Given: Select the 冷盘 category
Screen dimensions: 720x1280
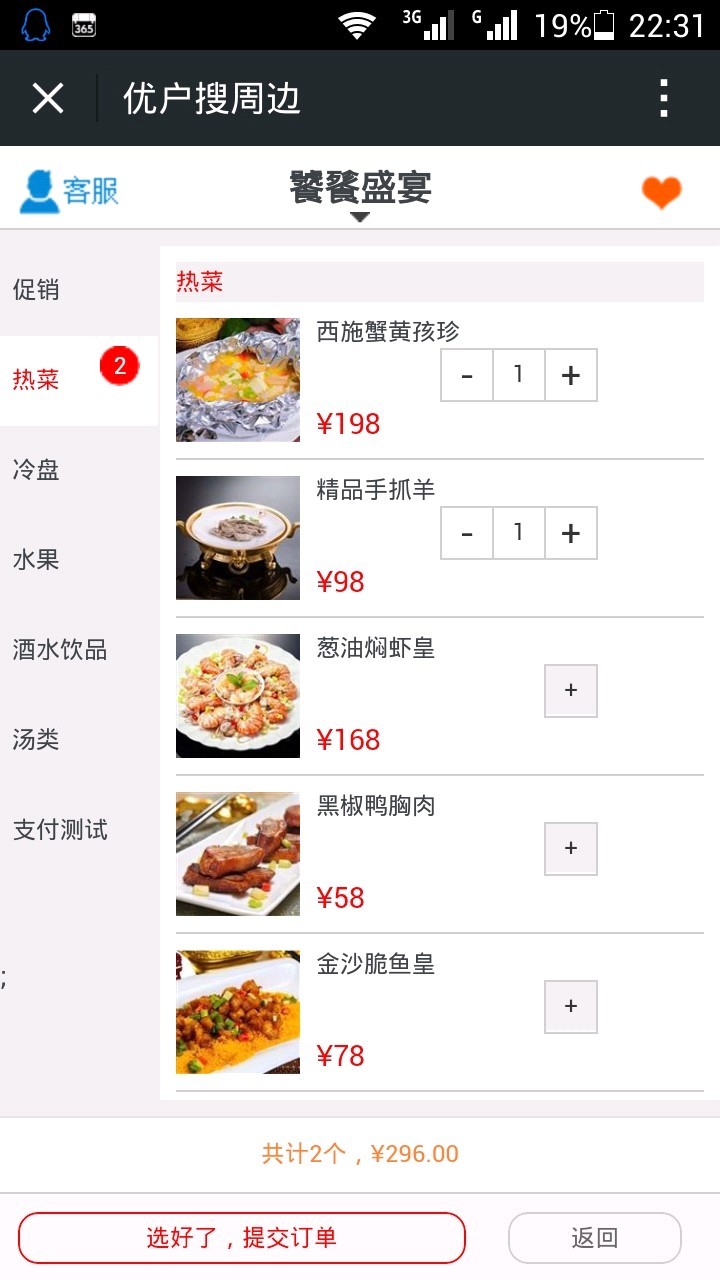Looking at the screenshot, I should point(36,470).
